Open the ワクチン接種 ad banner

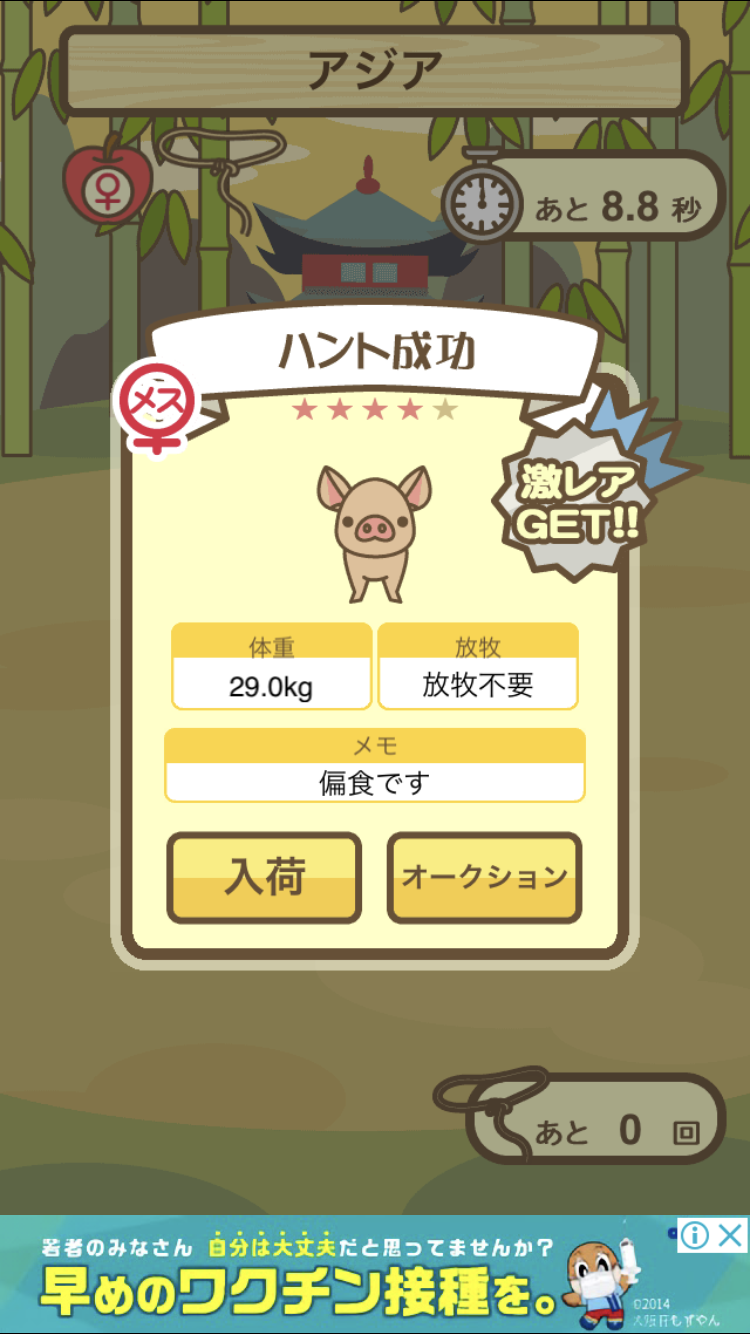click(x=375, y=1275)
